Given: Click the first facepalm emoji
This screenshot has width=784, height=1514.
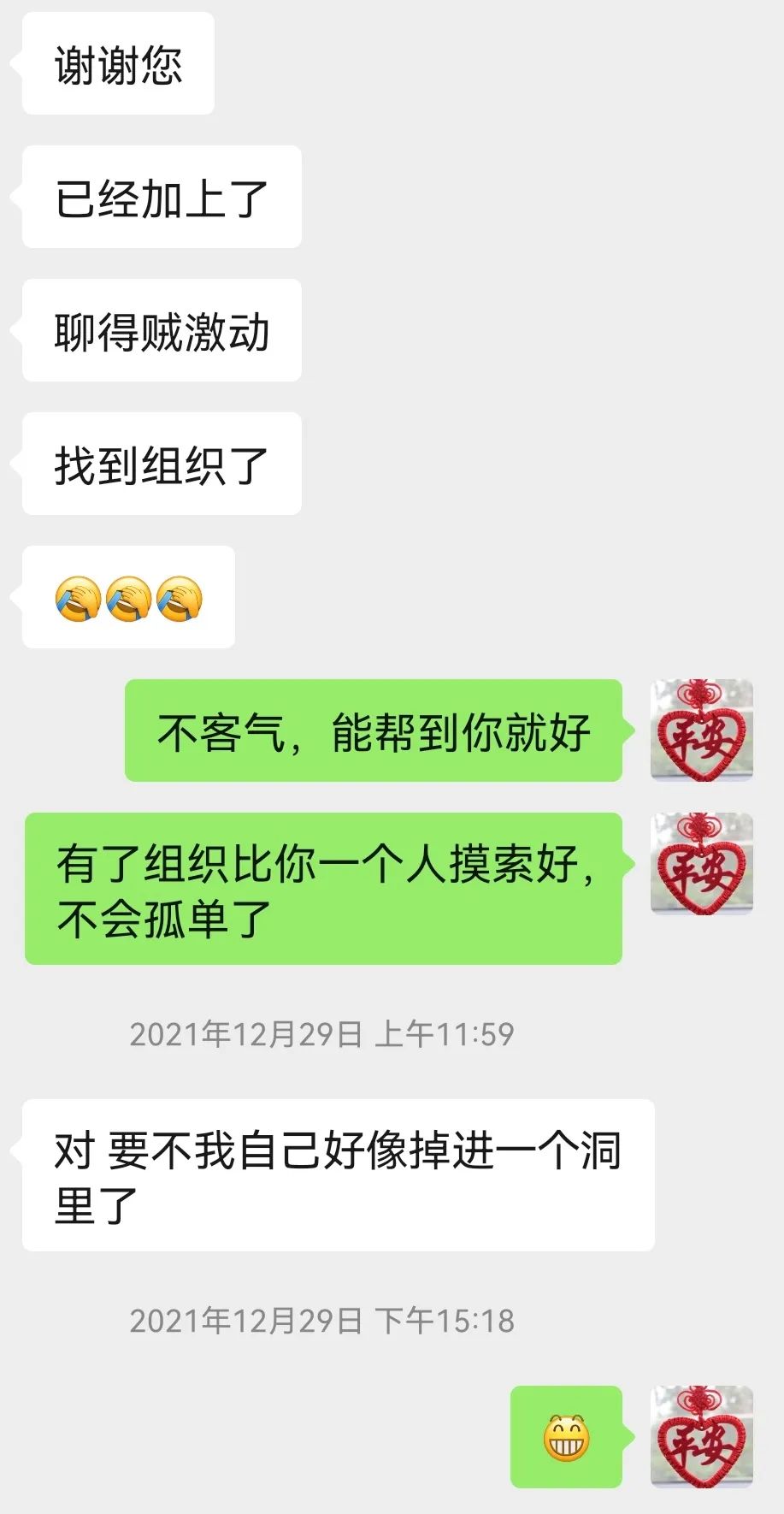Looking at the screenshot, I should [77, 599].
